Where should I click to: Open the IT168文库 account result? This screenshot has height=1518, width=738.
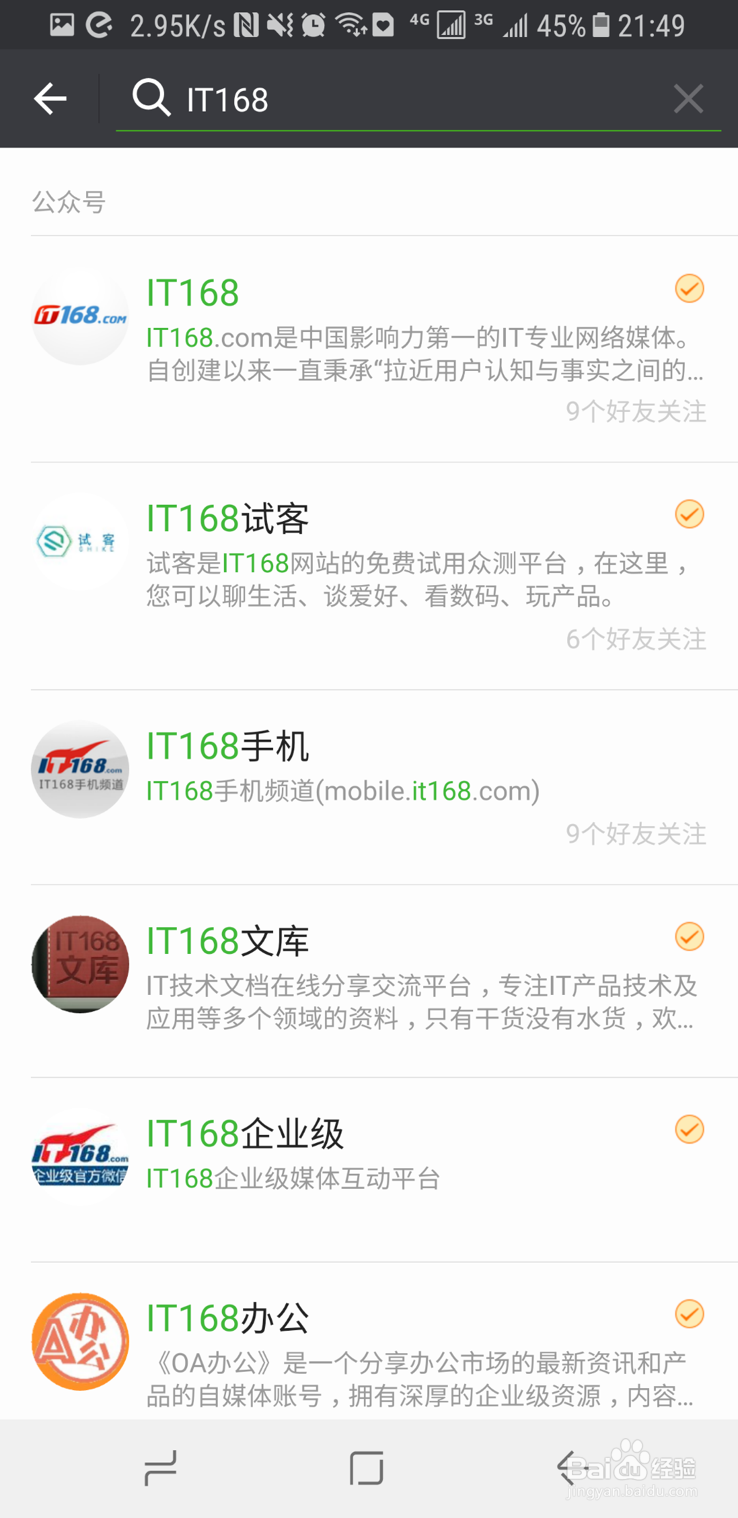[369, 981]
